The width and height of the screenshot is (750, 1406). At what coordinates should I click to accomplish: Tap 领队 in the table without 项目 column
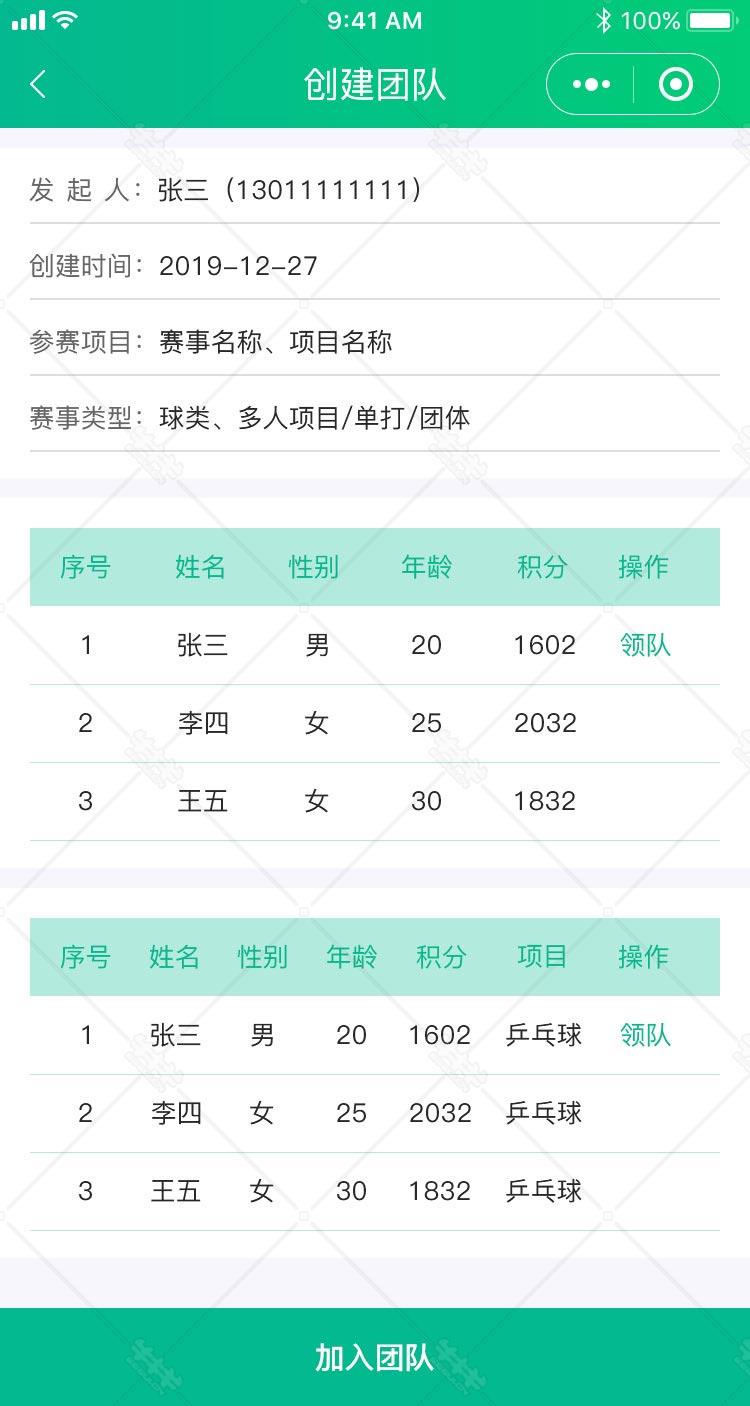click(x=645, y=645)
